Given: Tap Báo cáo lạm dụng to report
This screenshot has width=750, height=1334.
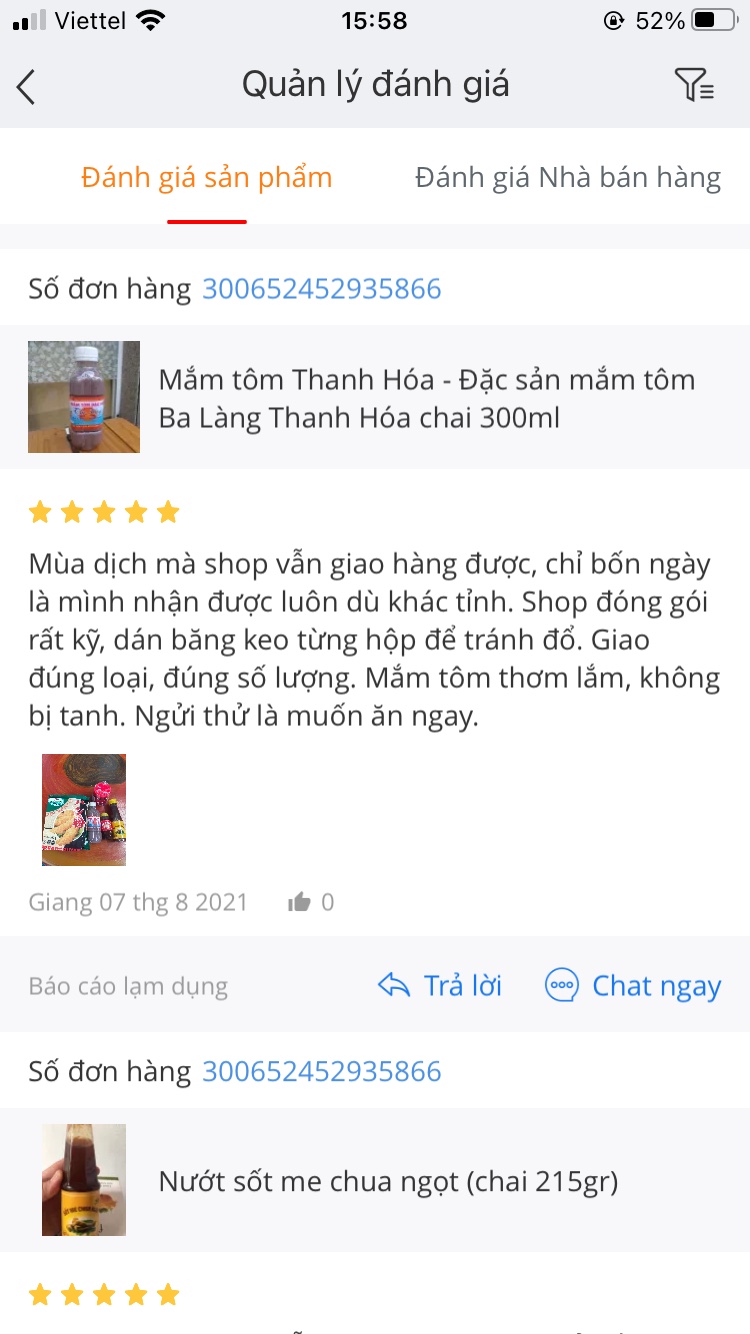Looking at the screenshot, I should tap(128, 987).
